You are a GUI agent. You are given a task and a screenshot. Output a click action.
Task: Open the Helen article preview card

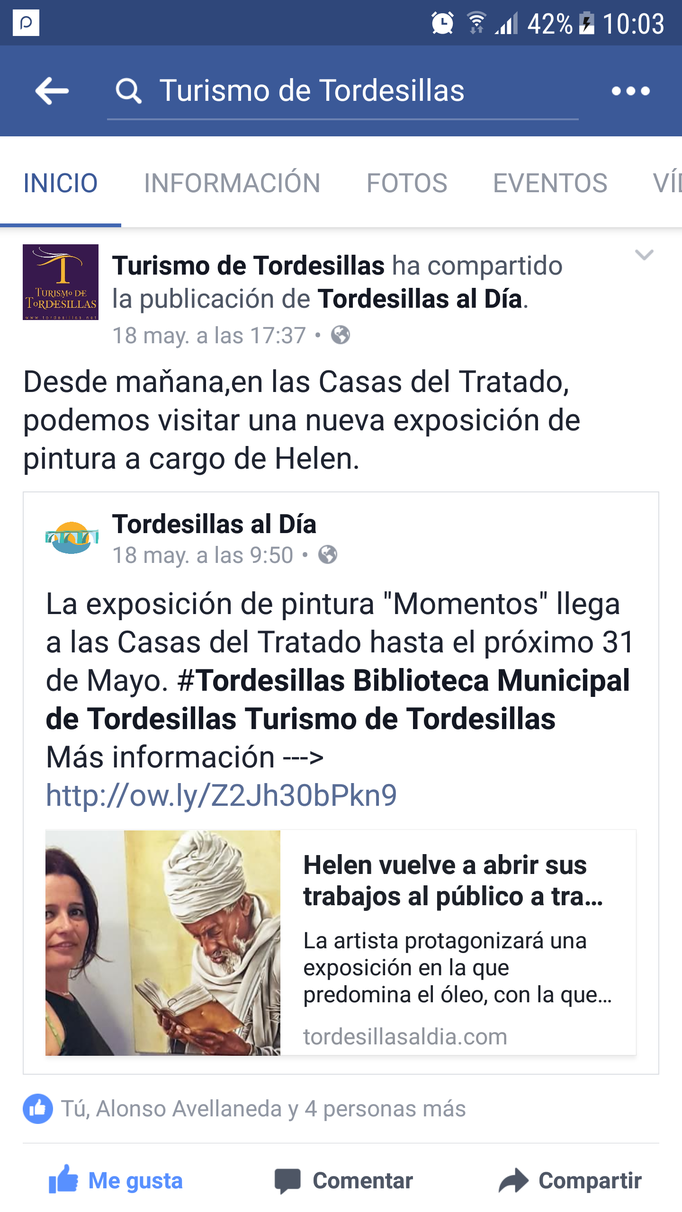point(340,942)
